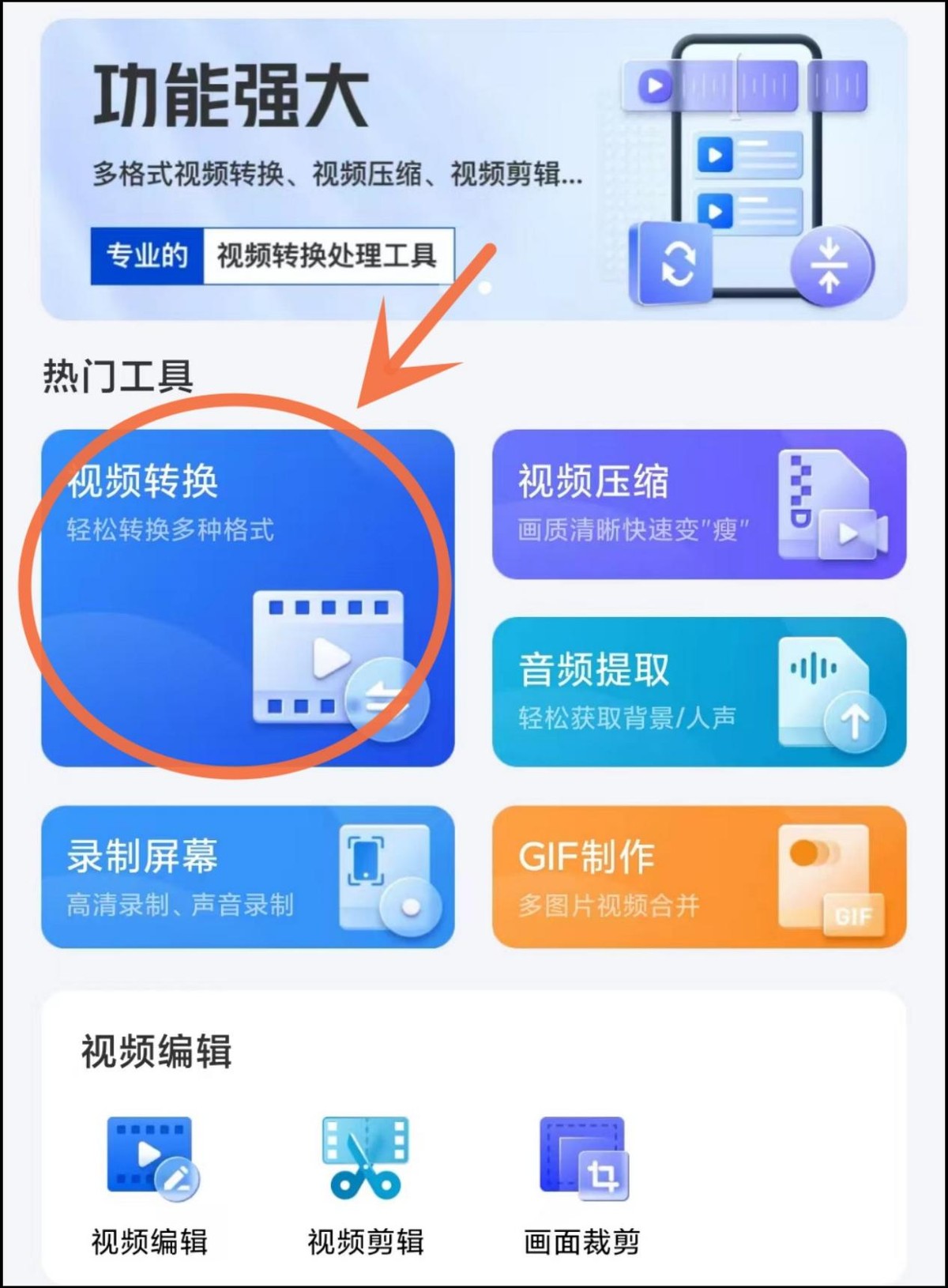
Task: Open the 视频剪辑 scissors trimming tool
Action: 365,1162
